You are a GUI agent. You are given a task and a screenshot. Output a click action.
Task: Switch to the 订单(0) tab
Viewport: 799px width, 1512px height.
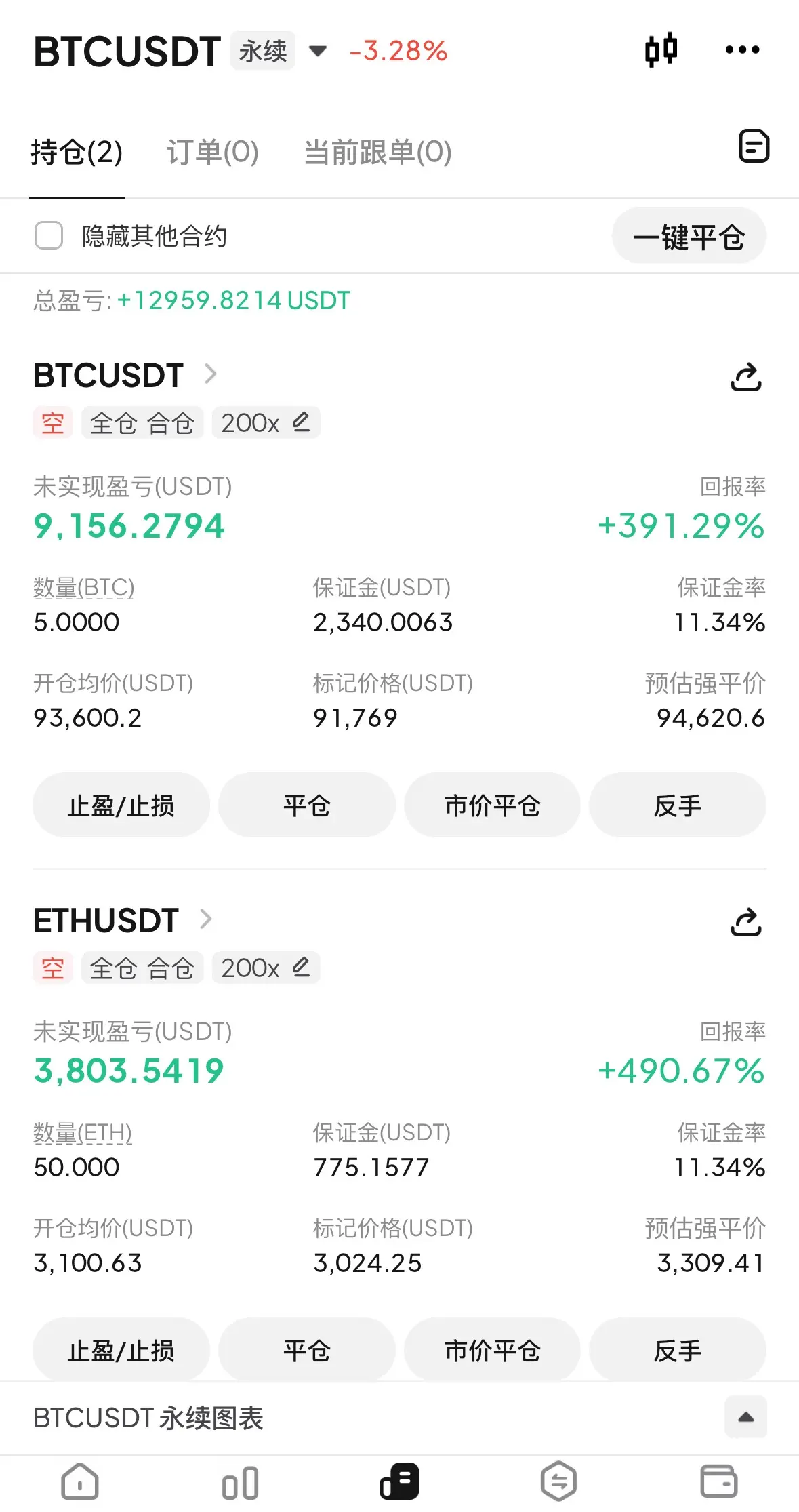pyautogui.click(x=213, y=152)
